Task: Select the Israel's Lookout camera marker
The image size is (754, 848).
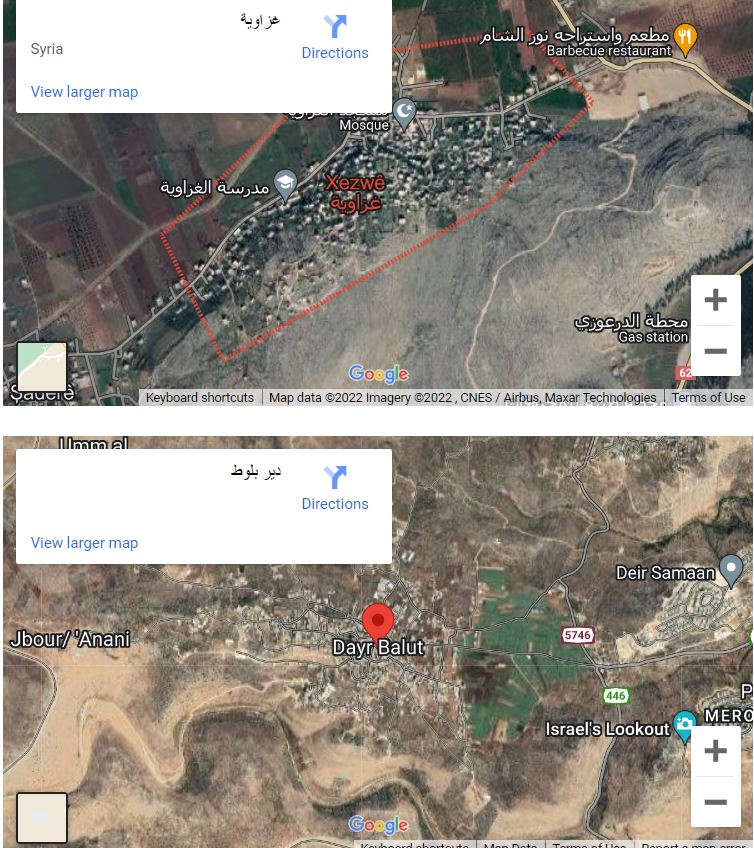Action: (684, 725)
